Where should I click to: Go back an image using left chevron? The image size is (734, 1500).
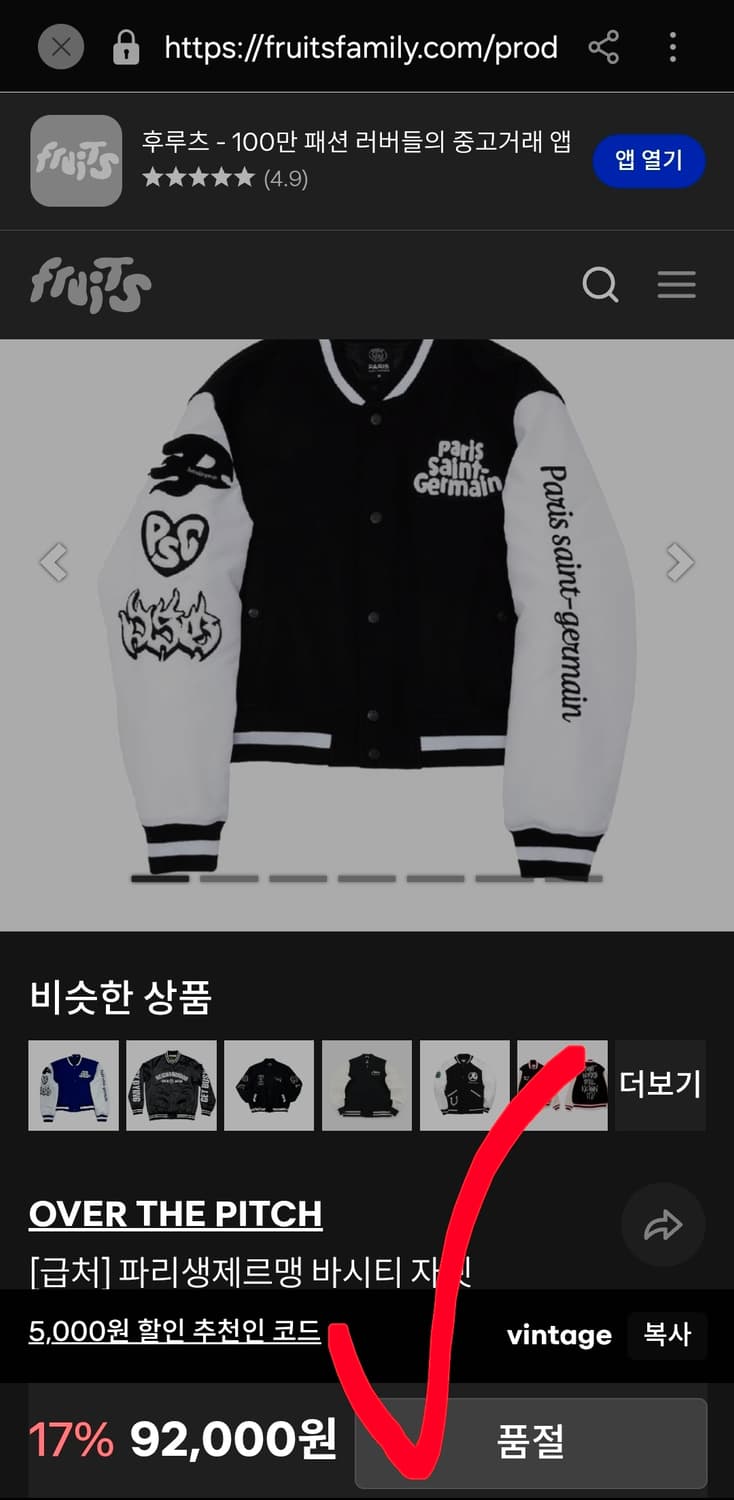(55, 562)
